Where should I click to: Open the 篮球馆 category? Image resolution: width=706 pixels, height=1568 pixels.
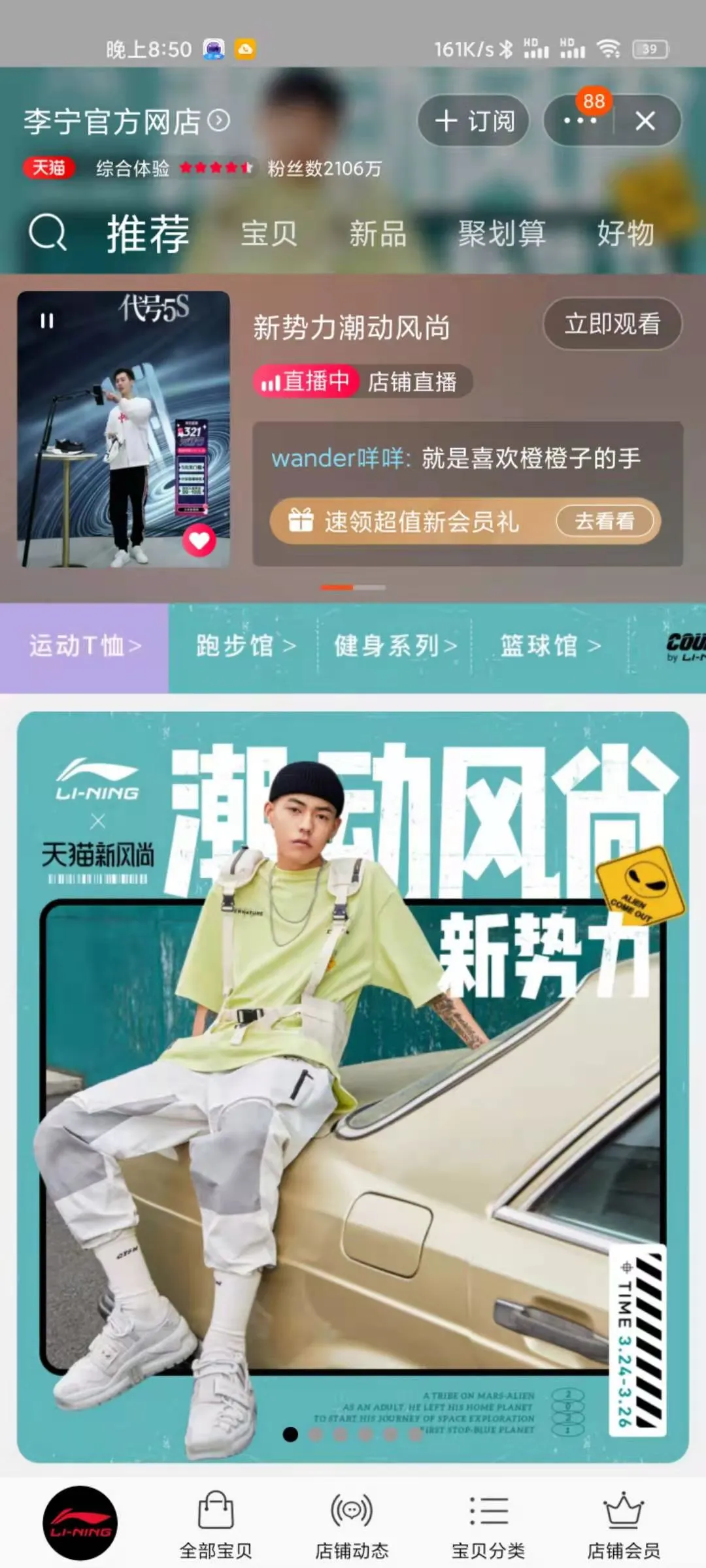550,646
